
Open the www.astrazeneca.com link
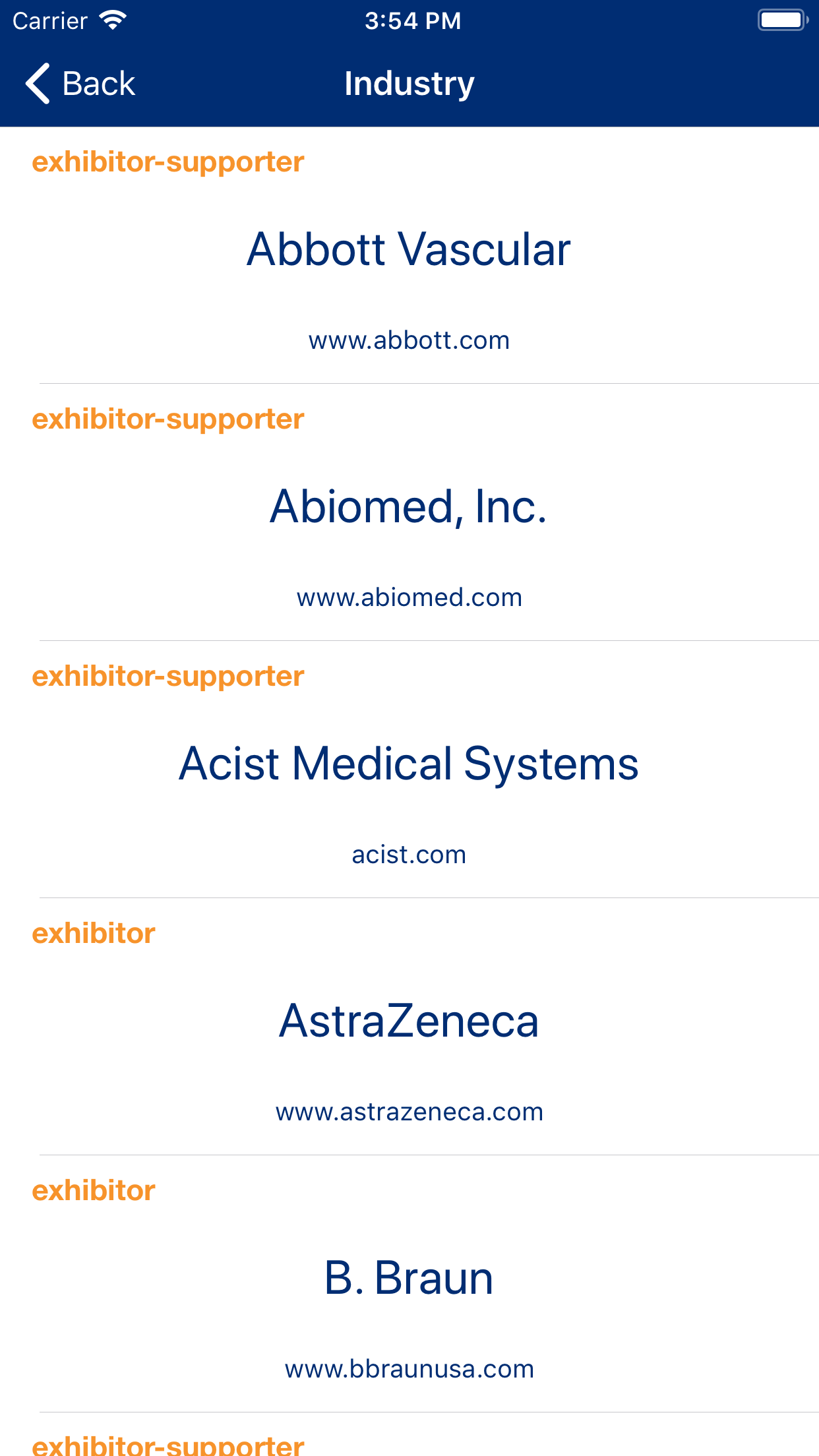[x=409, y=1111]
